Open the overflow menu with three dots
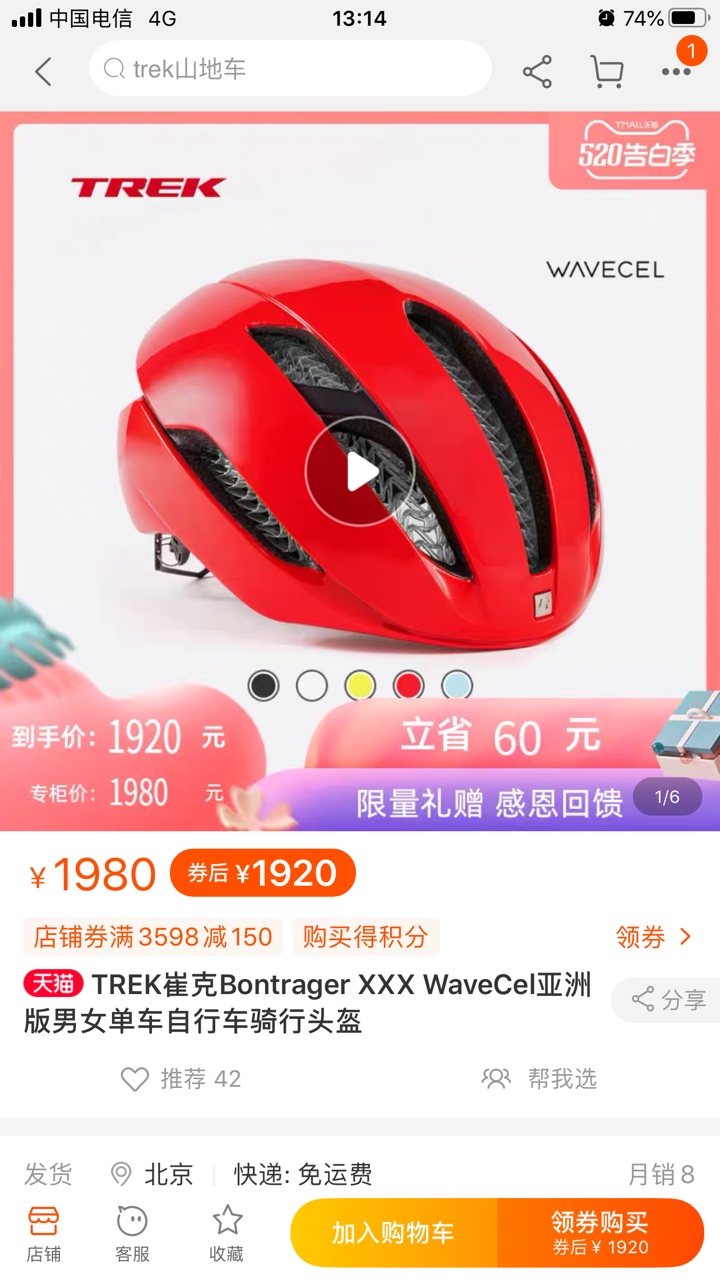This screenshot has height=1280, width=720. tap(676, 71)
